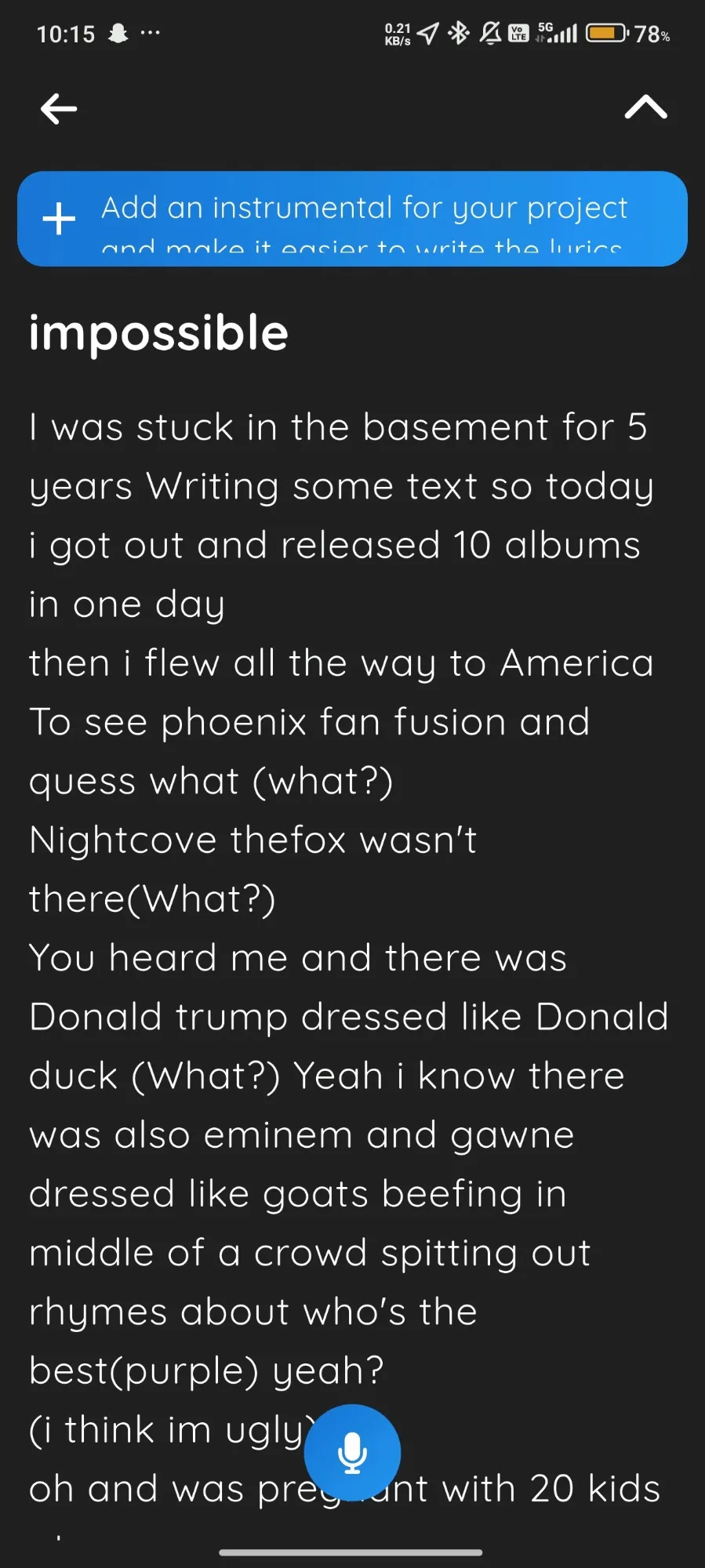The height and width of the screenshot is (1568, 705).
Task: Place the cursor in the lyrics text
Action: coord(349,956)
